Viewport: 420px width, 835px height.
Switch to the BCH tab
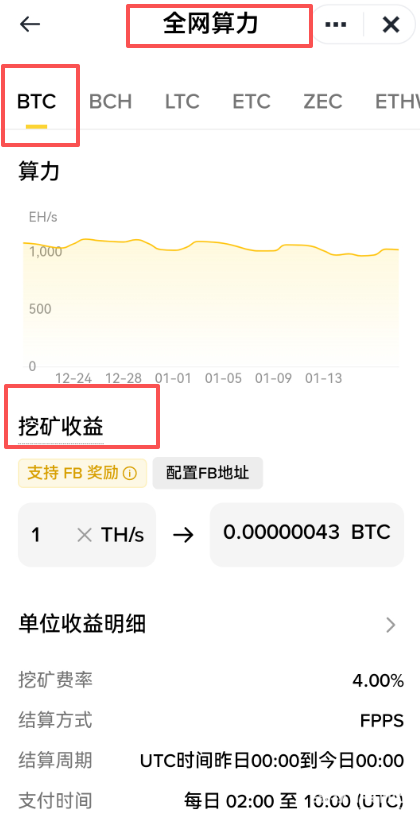coord(110,101)
